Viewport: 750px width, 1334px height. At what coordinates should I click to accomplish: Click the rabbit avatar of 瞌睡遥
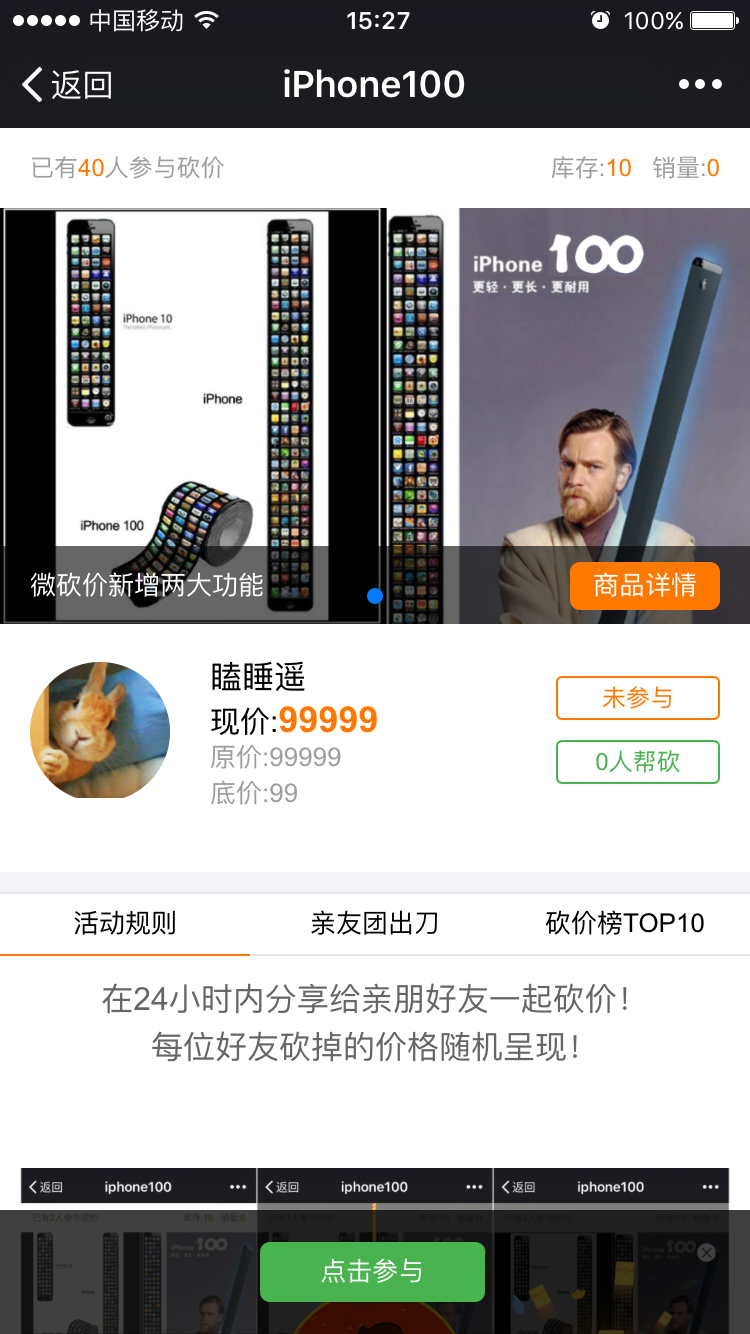[x=100, y=731]
